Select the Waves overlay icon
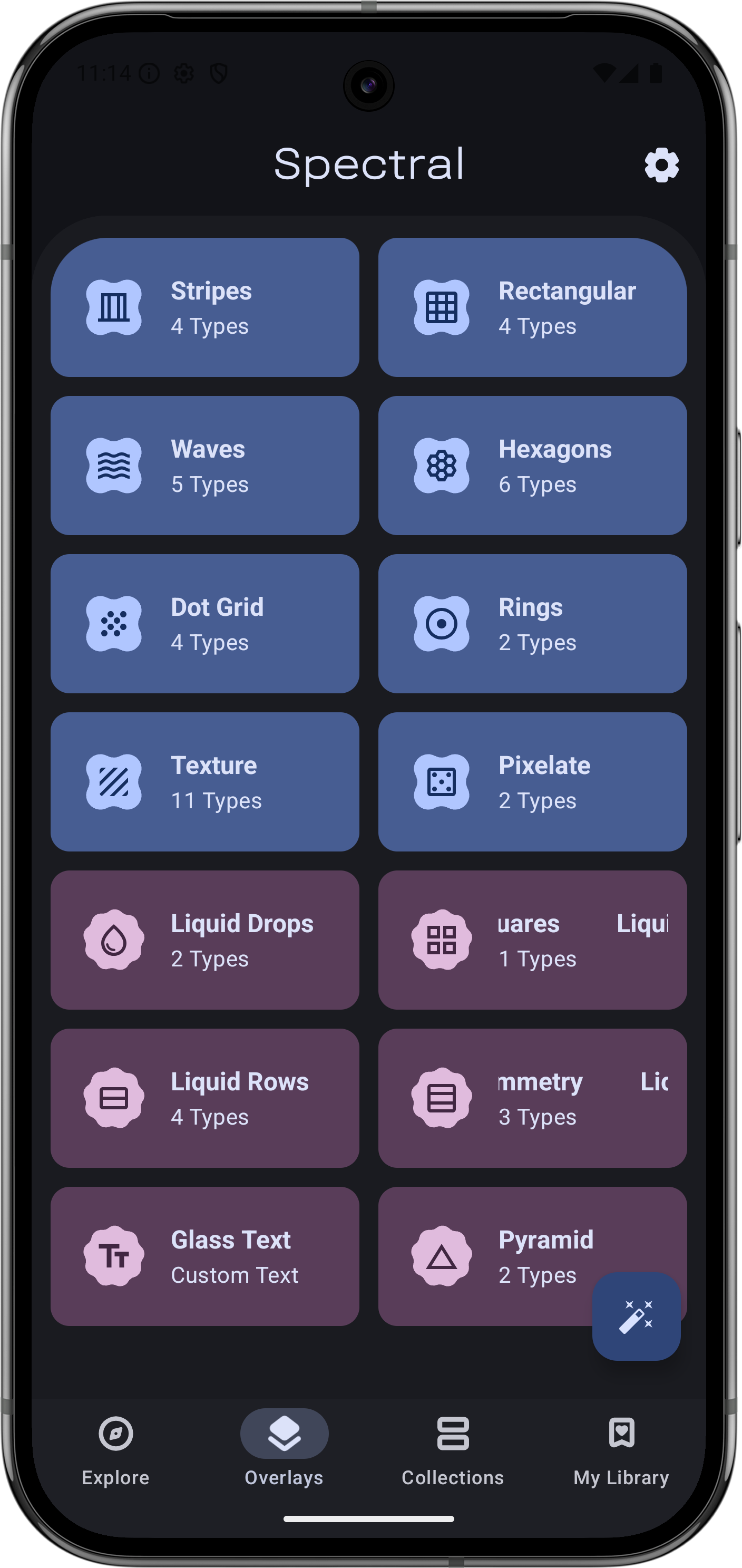Screen dimensions: 742x1568 point(114,466)
